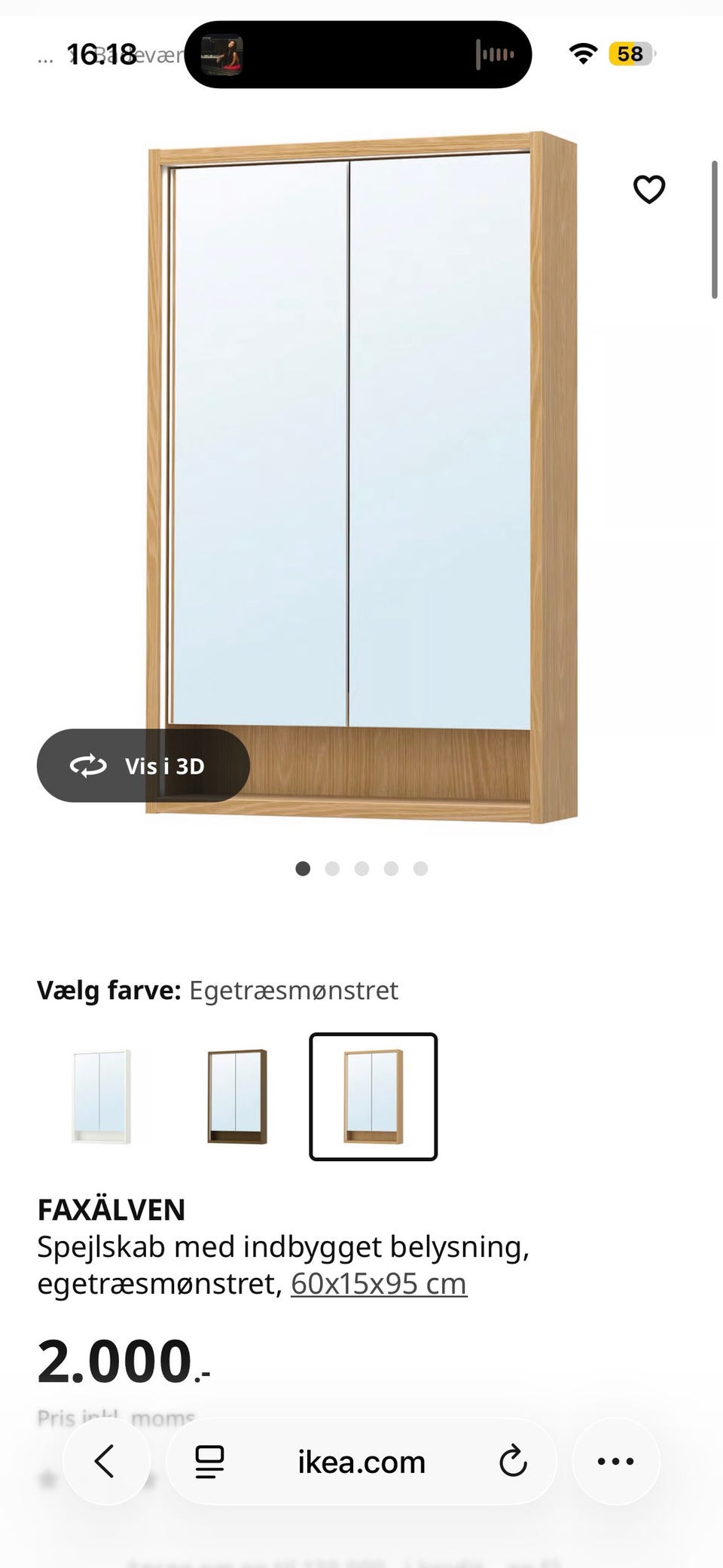Tap the Dynamic Island music player

(359, 53)
